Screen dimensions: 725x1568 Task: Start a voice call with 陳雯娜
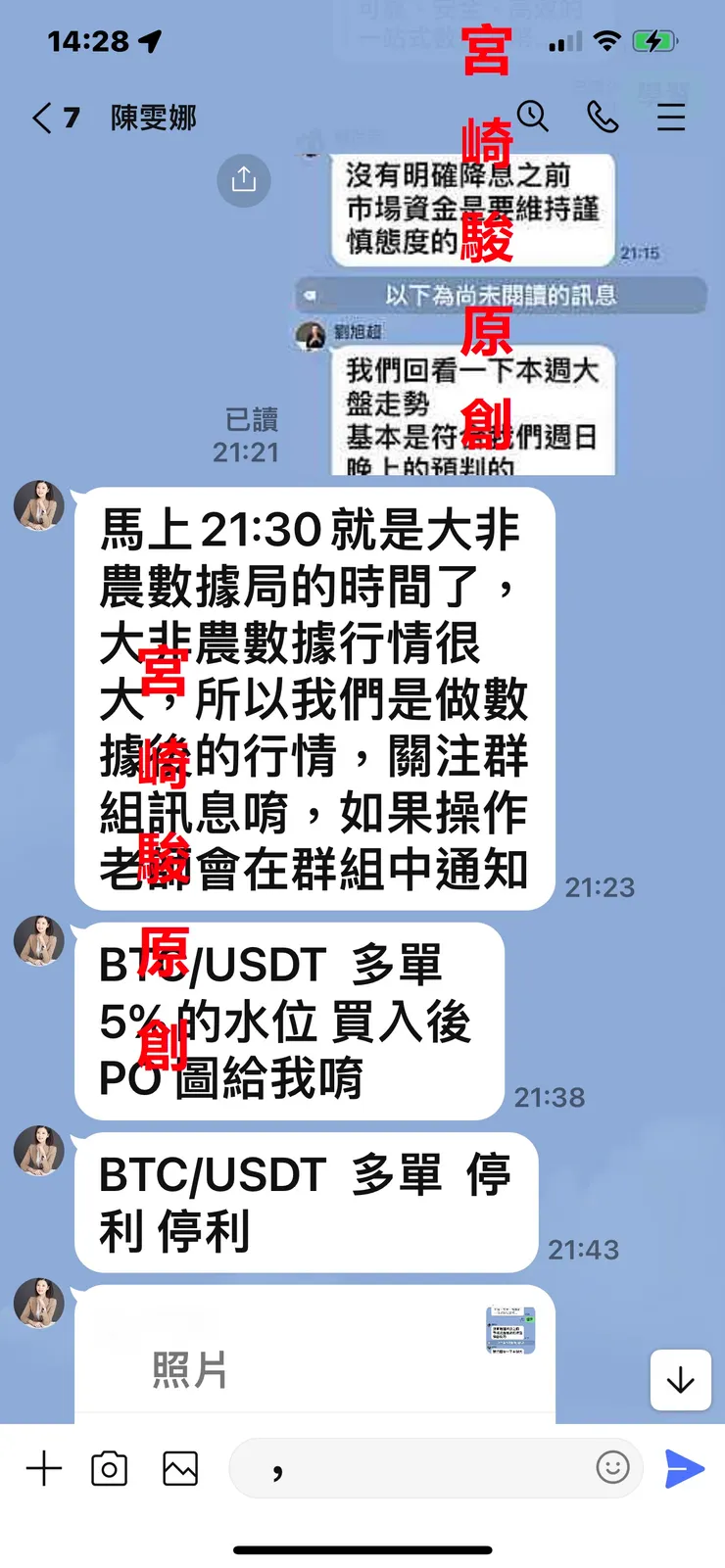pos(603,118)
